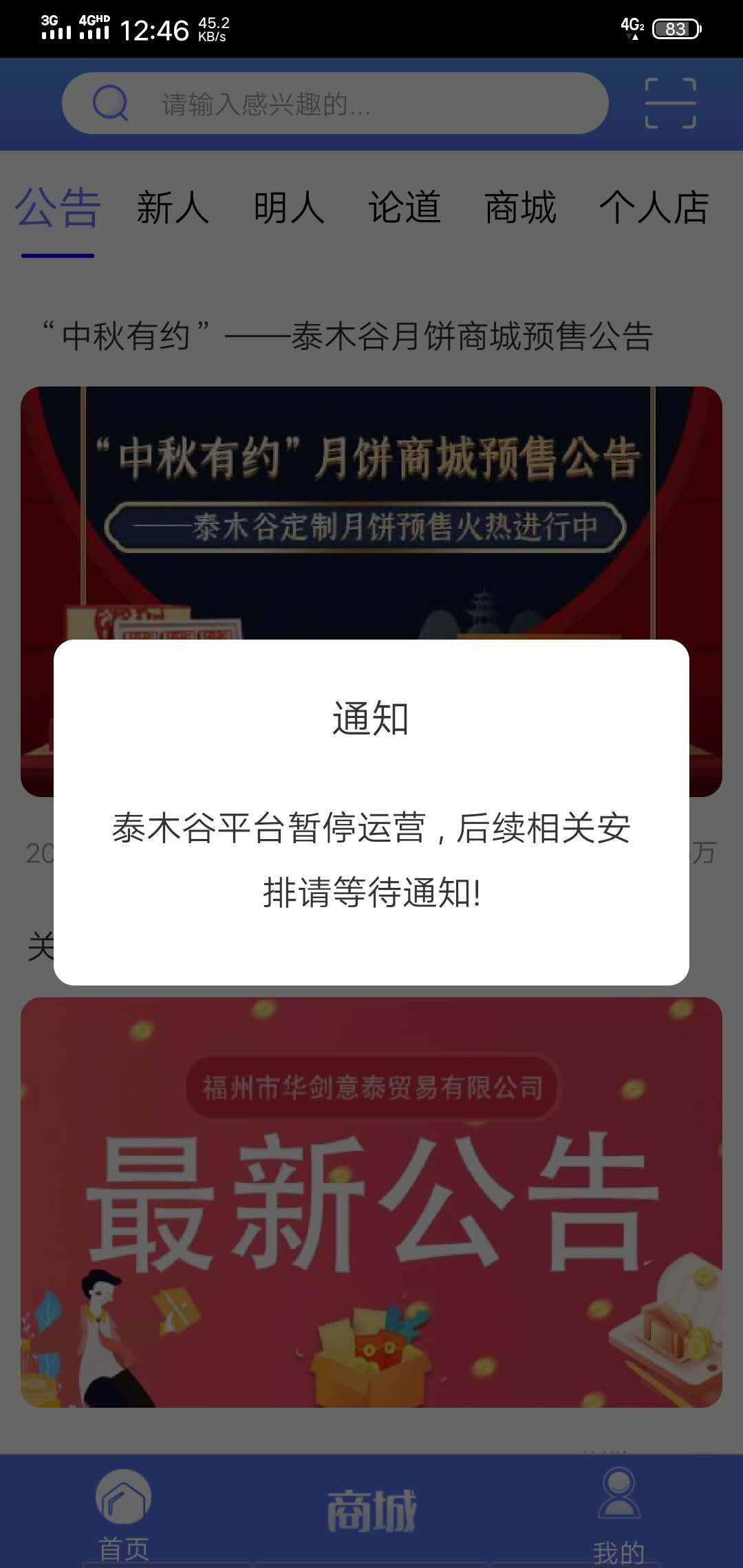Tap the search box 请输入感兴趣的
Image resolution: width=743 pixels, height=1568 pixels.
click(x=335, y=104)
